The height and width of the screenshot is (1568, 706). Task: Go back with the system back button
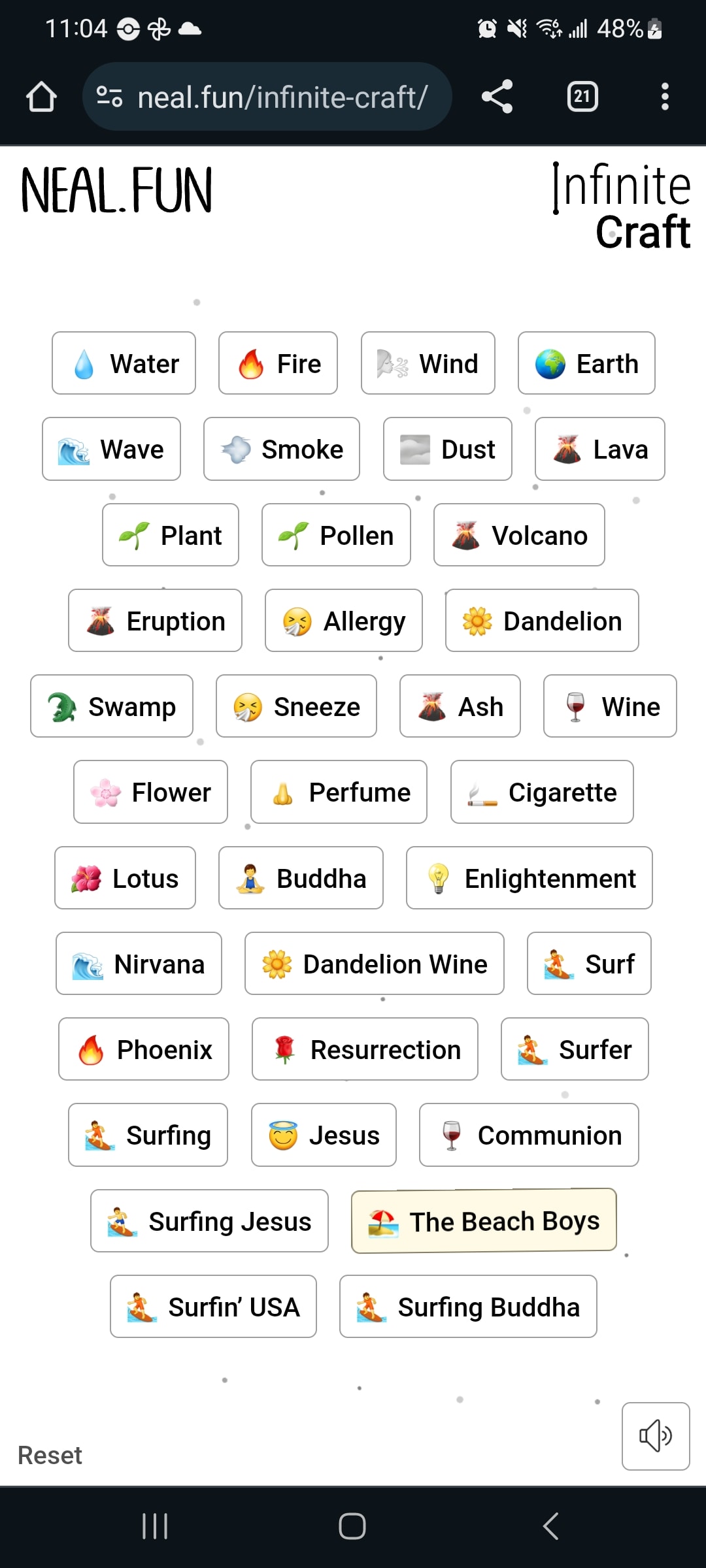550,1526
